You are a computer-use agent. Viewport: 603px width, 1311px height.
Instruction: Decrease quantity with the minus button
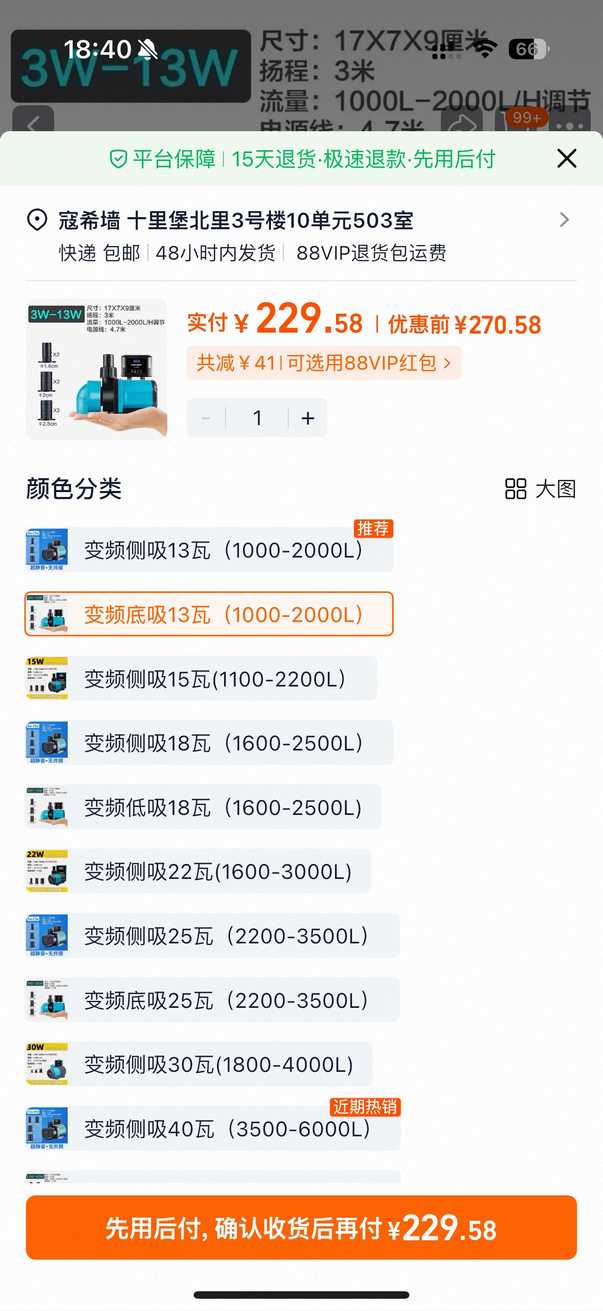tap(207, 418)
